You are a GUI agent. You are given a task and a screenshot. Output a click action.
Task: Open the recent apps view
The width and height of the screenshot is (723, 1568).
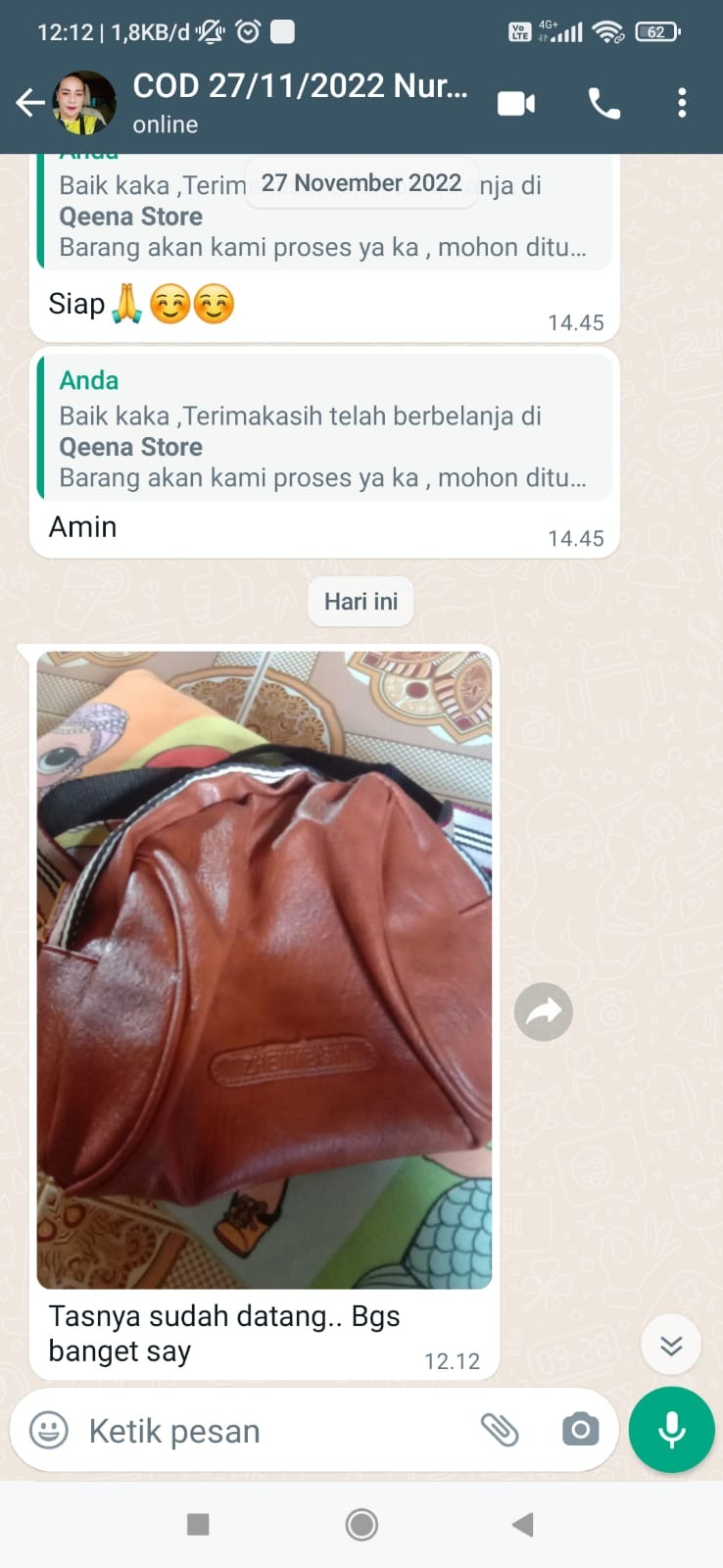[198, 1524]
